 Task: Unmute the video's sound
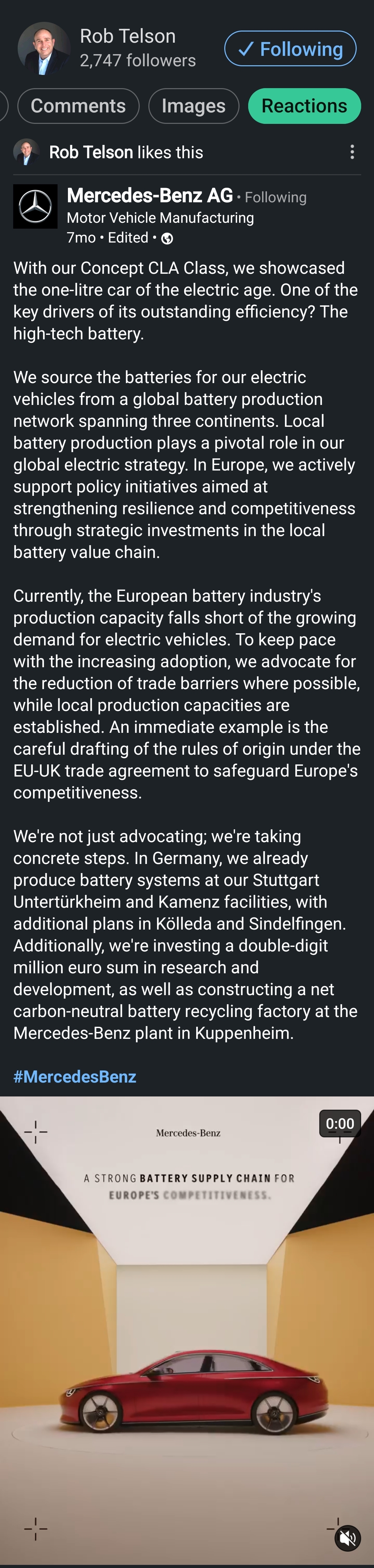coord(347,1538)
